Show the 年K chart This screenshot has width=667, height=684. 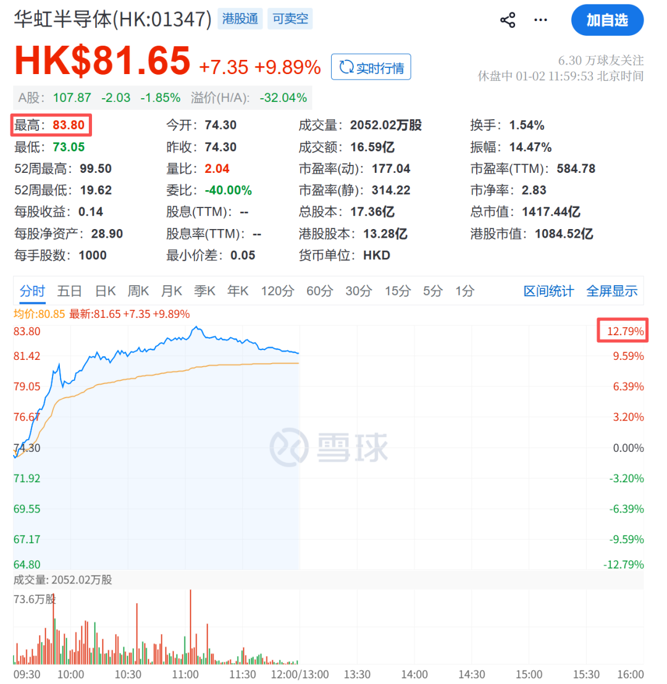237,291
